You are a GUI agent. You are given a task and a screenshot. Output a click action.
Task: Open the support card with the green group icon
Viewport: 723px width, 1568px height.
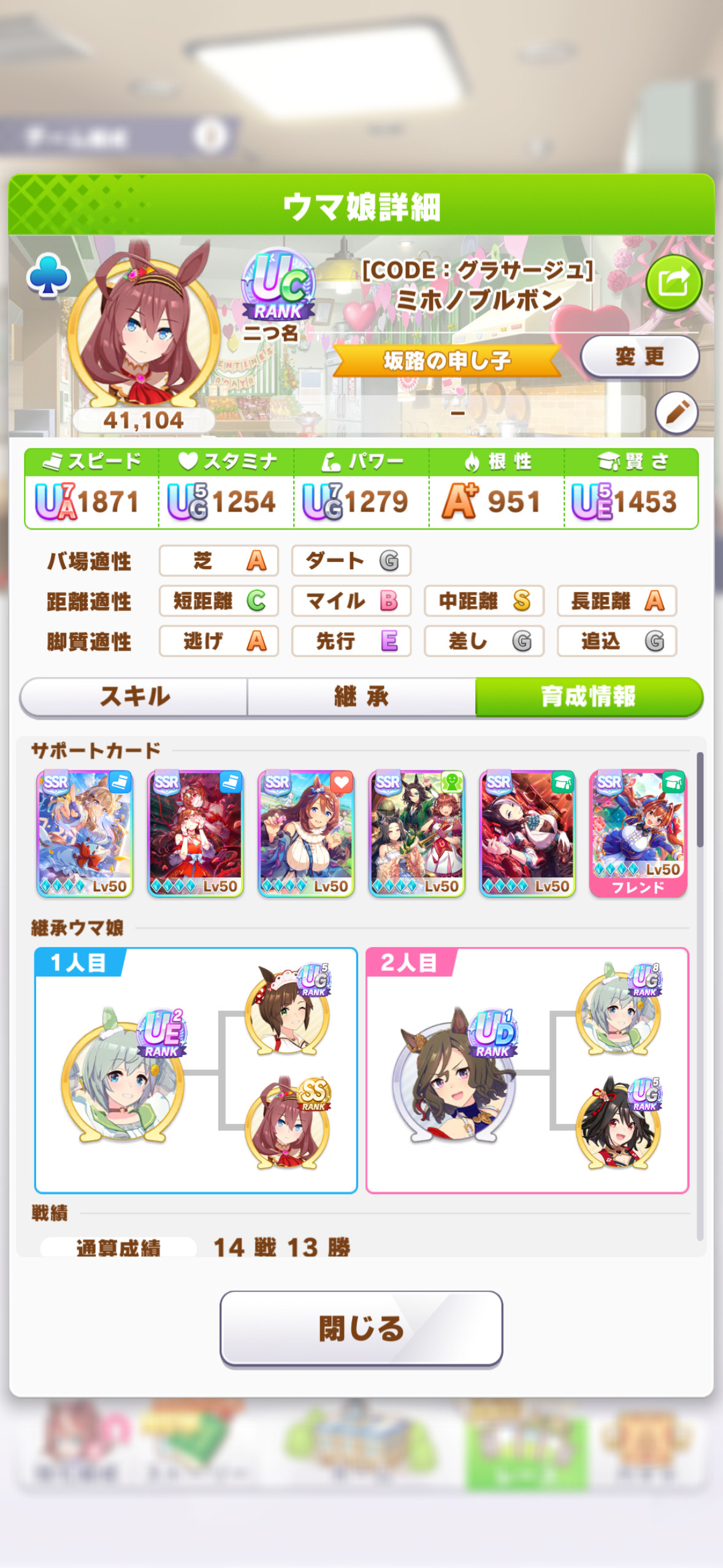pos(416,834)
